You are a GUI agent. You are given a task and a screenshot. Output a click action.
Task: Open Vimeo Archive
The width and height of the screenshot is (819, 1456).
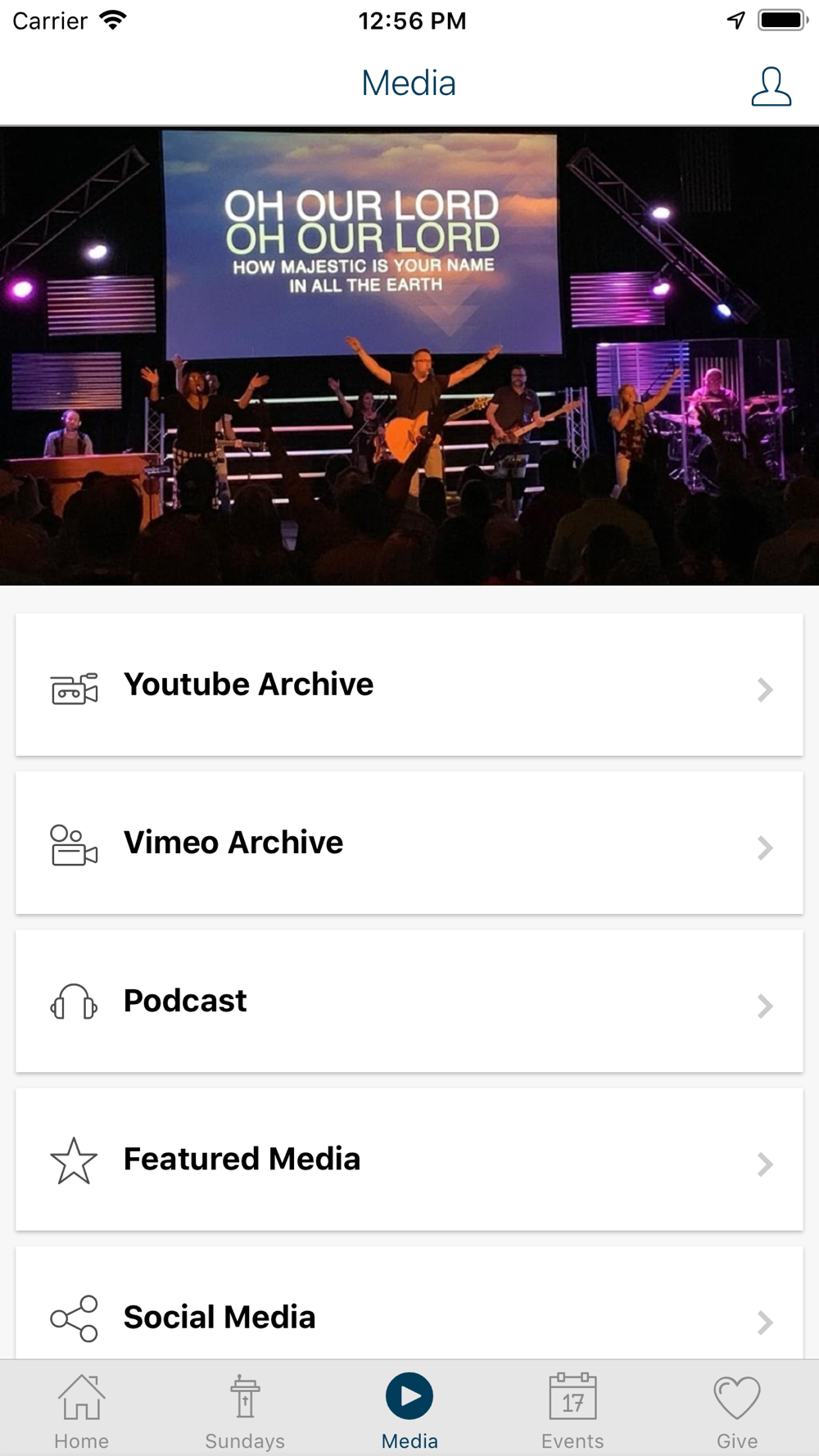(409, 843)
